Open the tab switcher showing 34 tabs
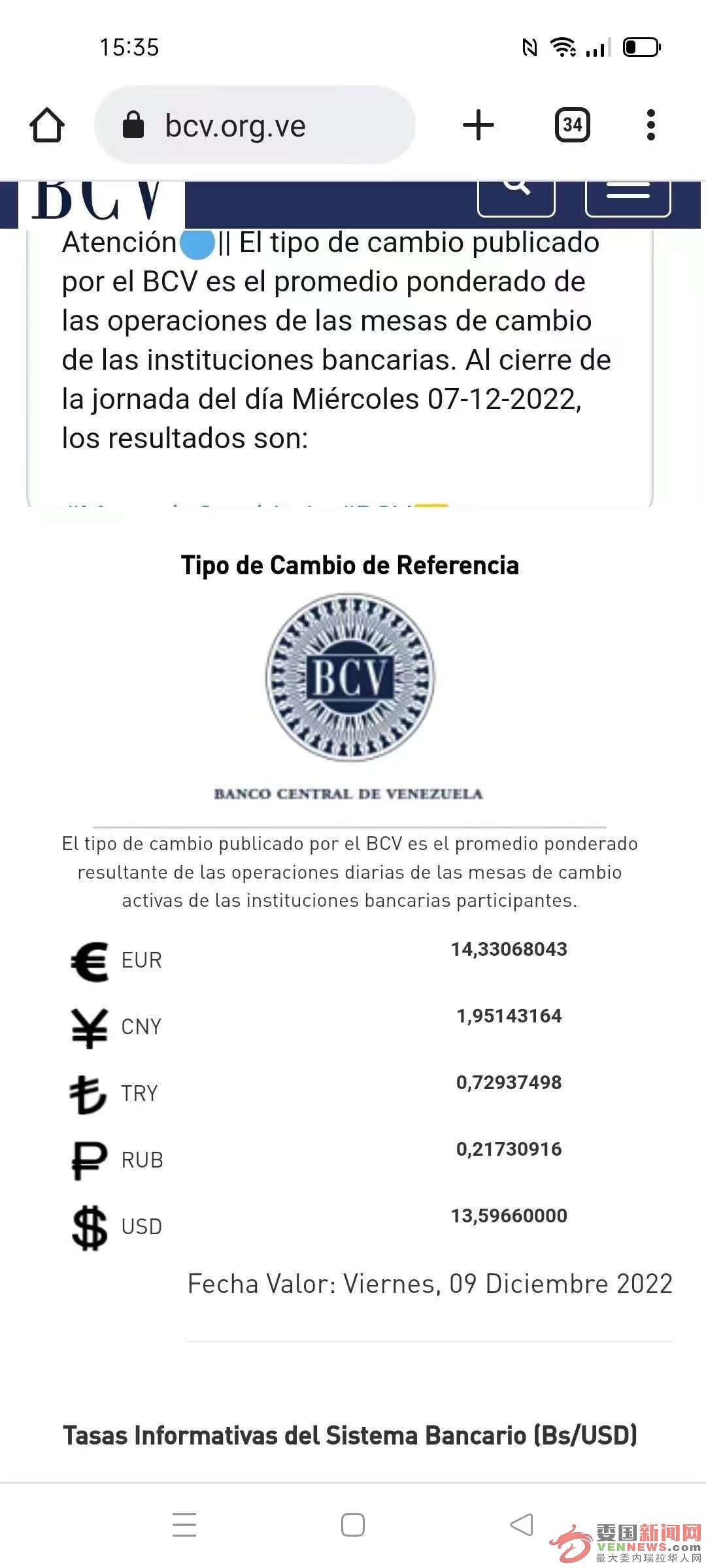Image resolution: width=706 pixels, height=1568 pixels. pos(572,125)
